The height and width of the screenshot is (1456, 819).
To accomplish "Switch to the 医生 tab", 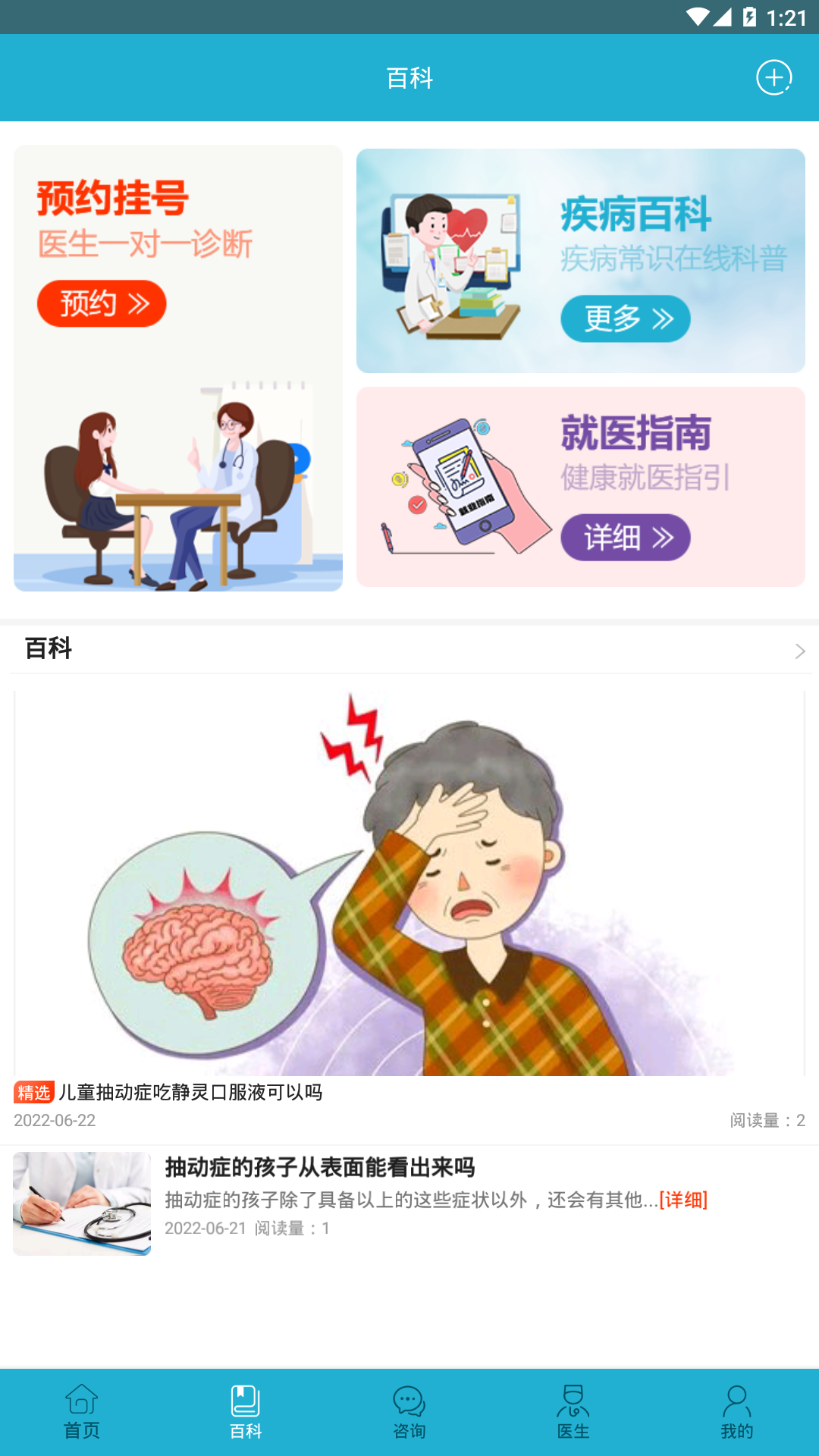I will pyautogui.click(x=573, y=1412).
